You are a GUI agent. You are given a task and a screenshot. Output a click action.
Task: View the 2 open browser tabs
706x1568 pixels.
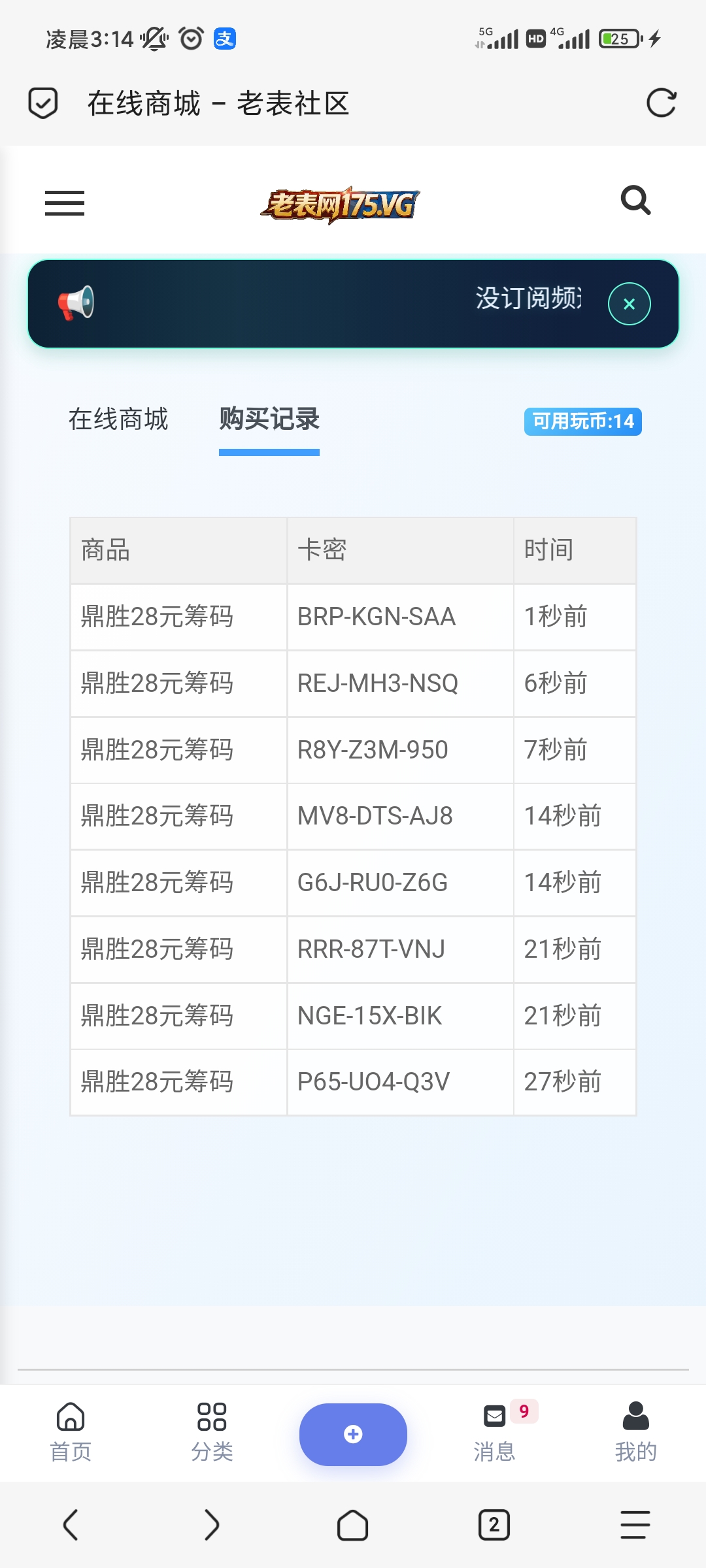coord(494,1525)
